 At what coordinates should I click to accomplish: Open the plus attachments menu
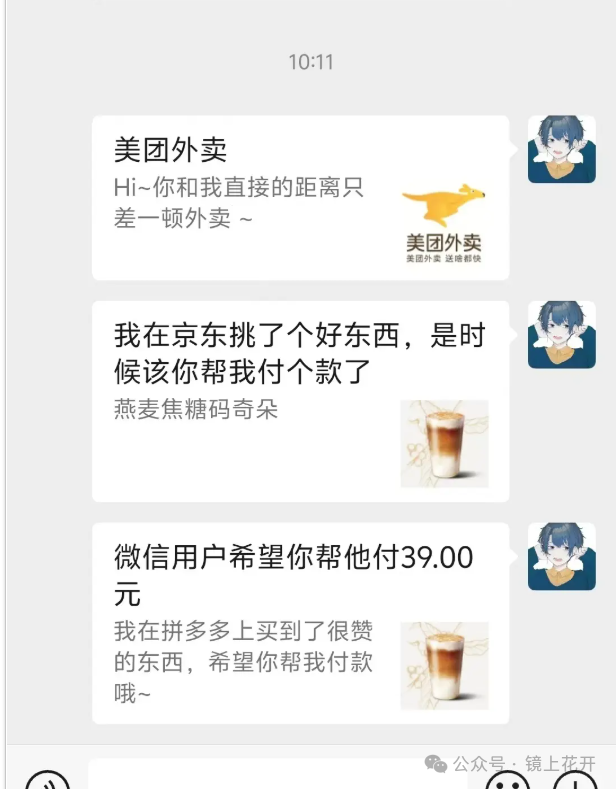point(575,781)
